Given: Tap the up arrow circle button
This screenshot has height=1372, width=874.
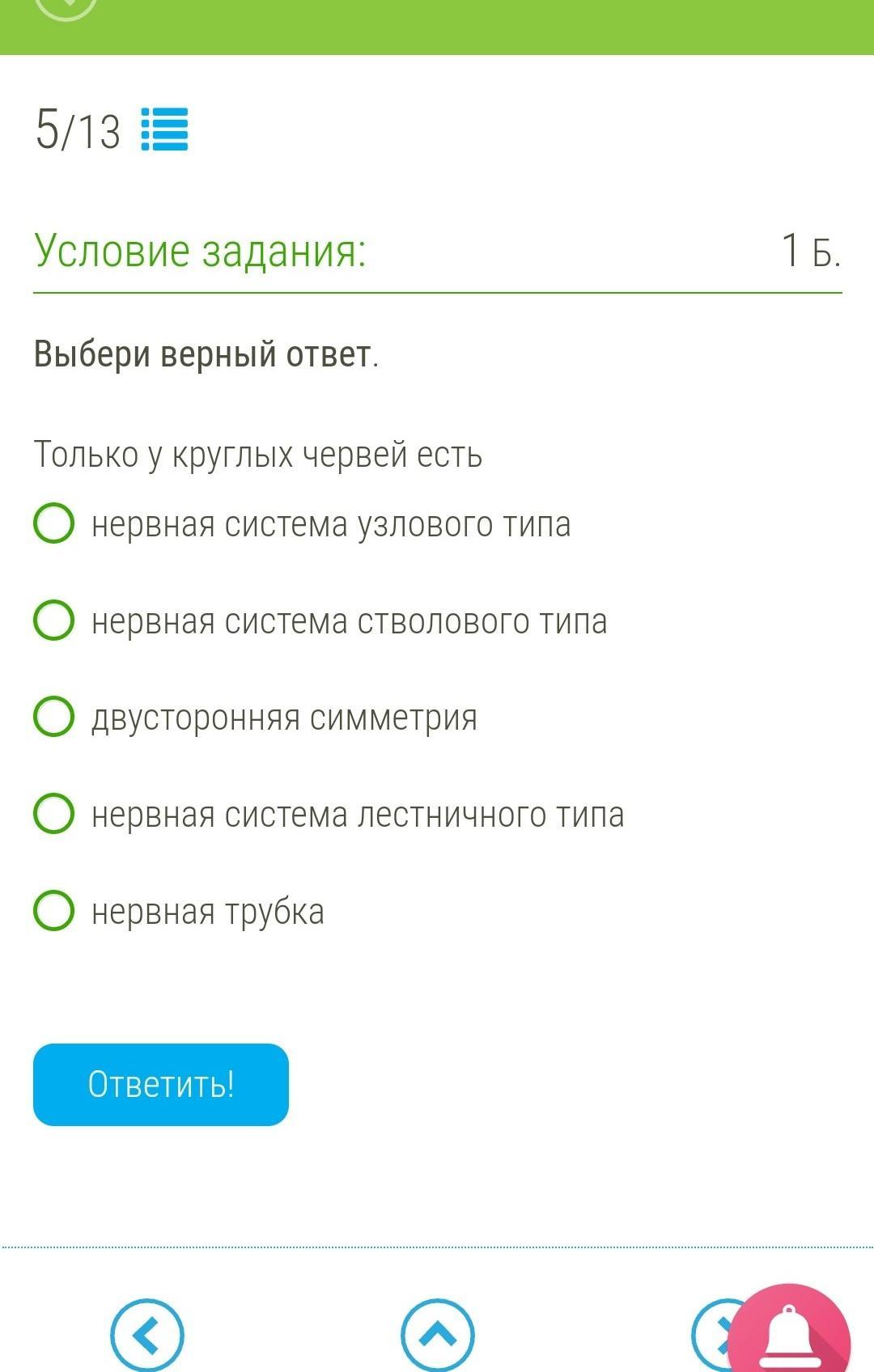Looking at the screenshot, I should click(x=437, y=1335).
